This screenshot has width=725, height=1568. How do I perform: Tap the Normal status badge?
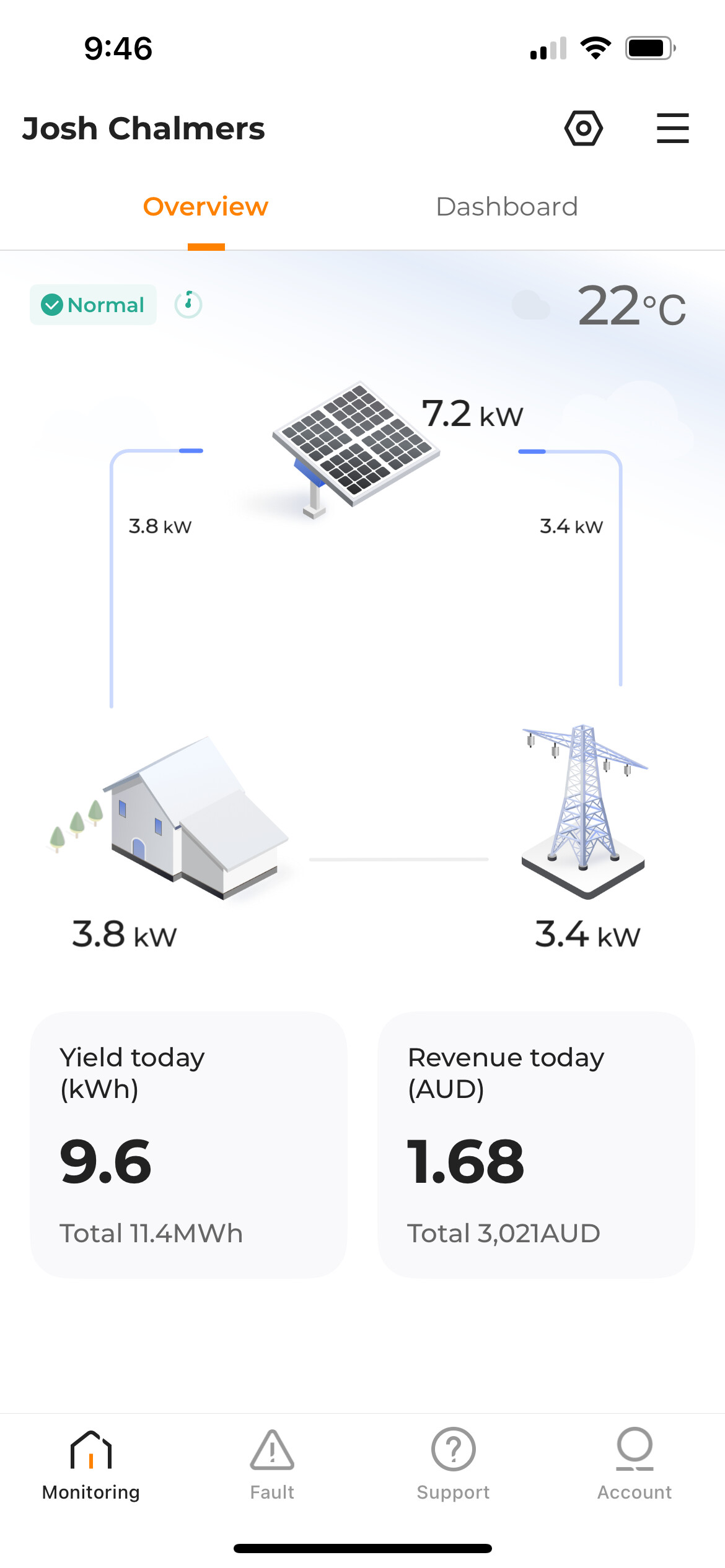coord(93,305)
